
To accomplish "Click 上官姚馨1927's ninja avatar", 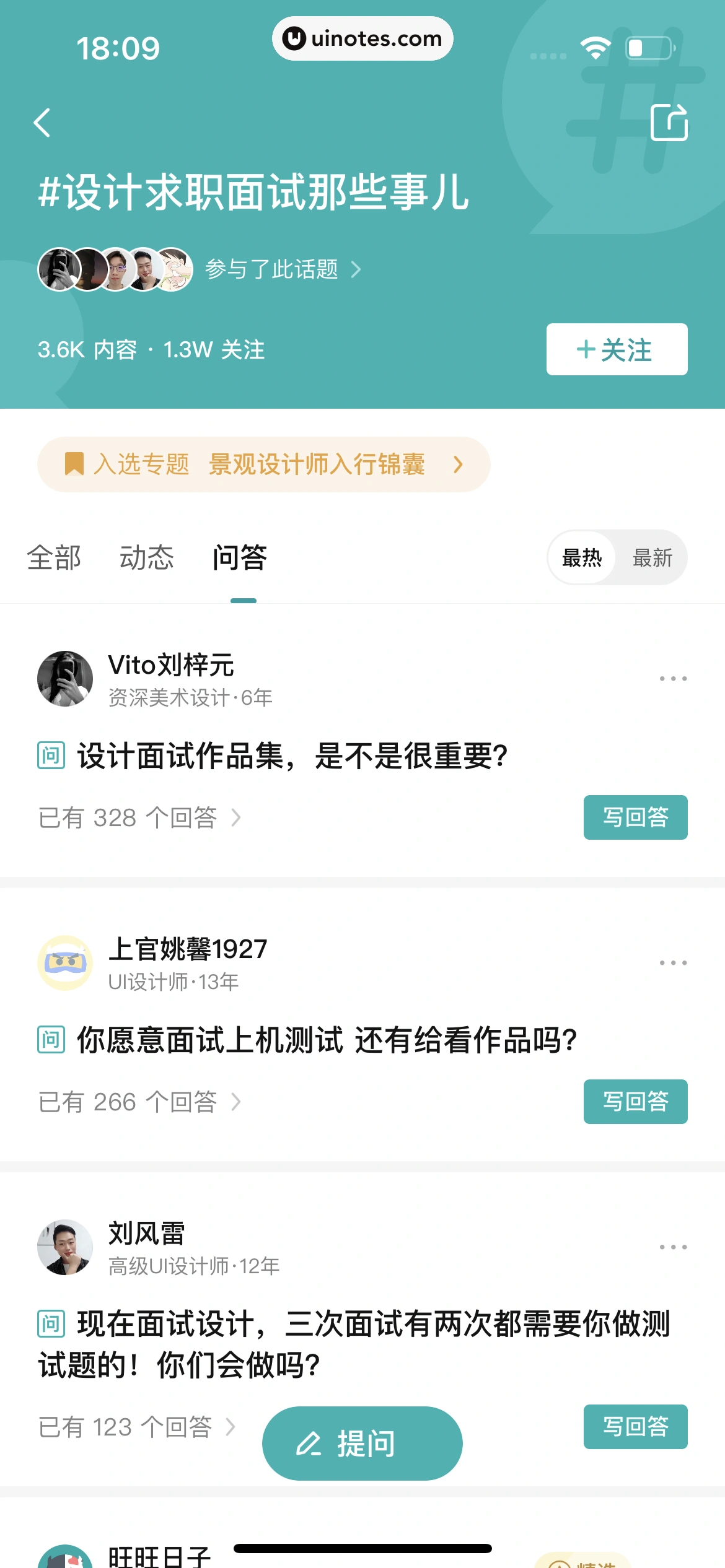I will pyautogui.click(x=64, y=964).
